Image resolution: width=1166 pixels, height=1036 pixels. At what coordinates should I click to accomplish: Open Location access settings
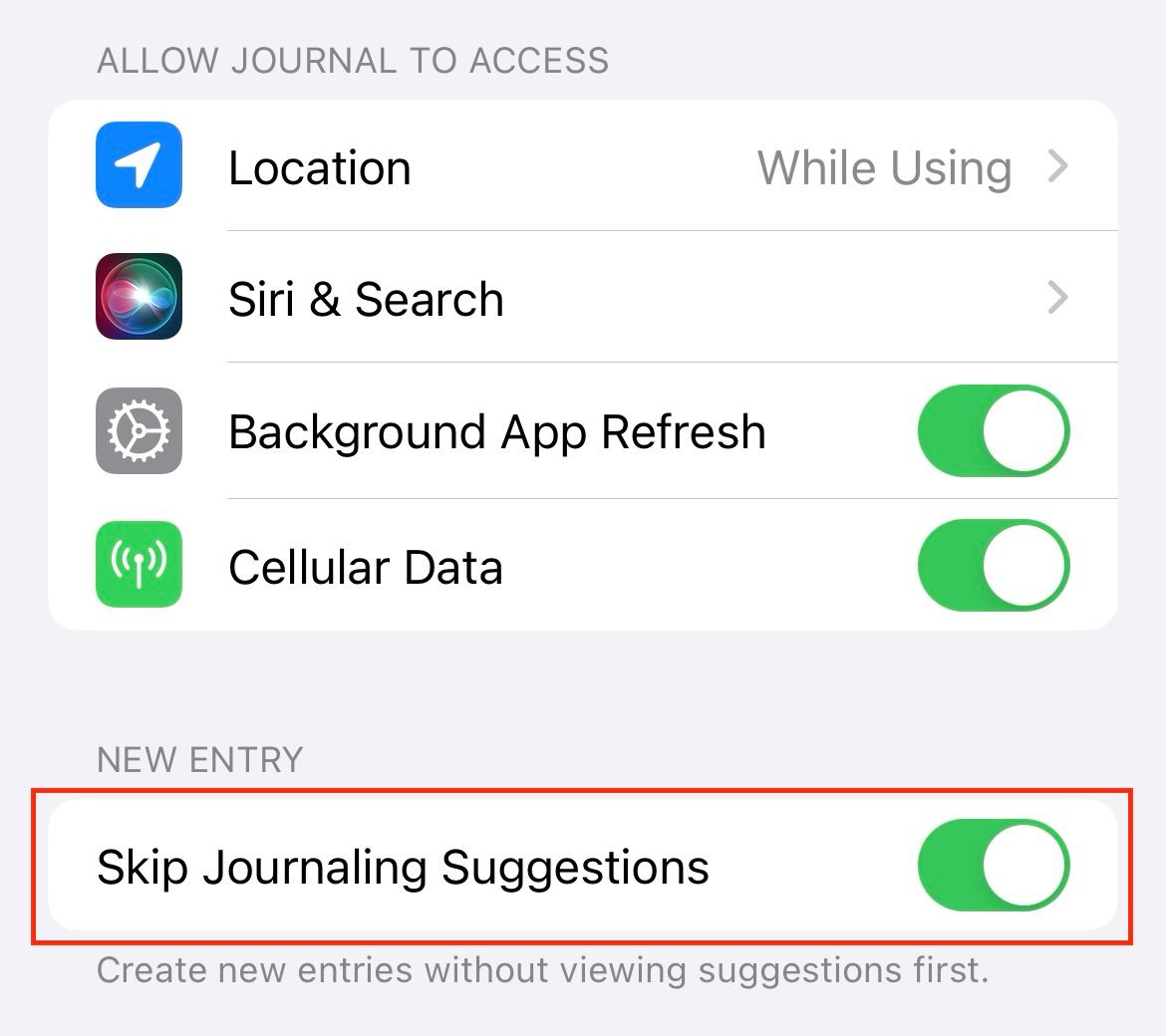click(x=582, y=166)
